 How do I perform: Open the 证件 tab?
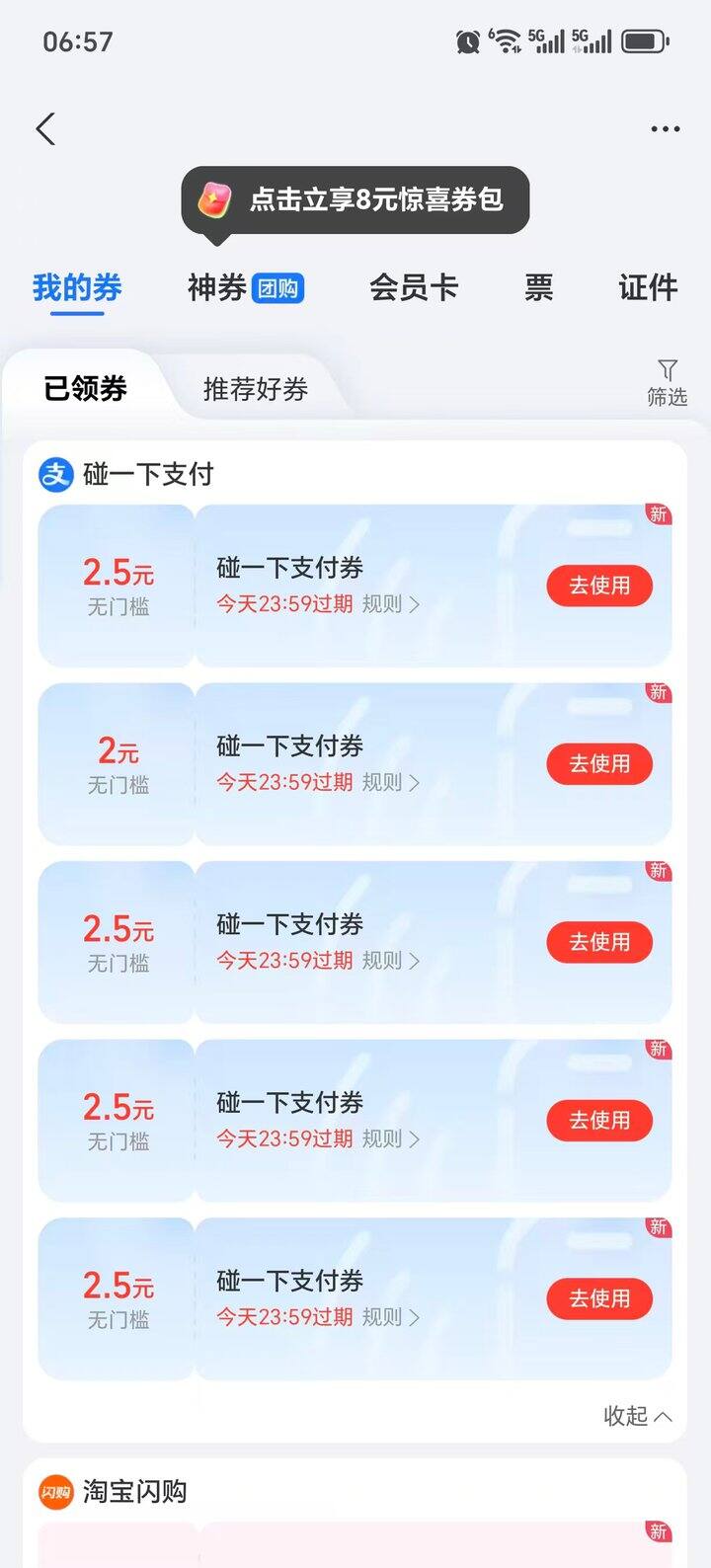coord(649,287)
